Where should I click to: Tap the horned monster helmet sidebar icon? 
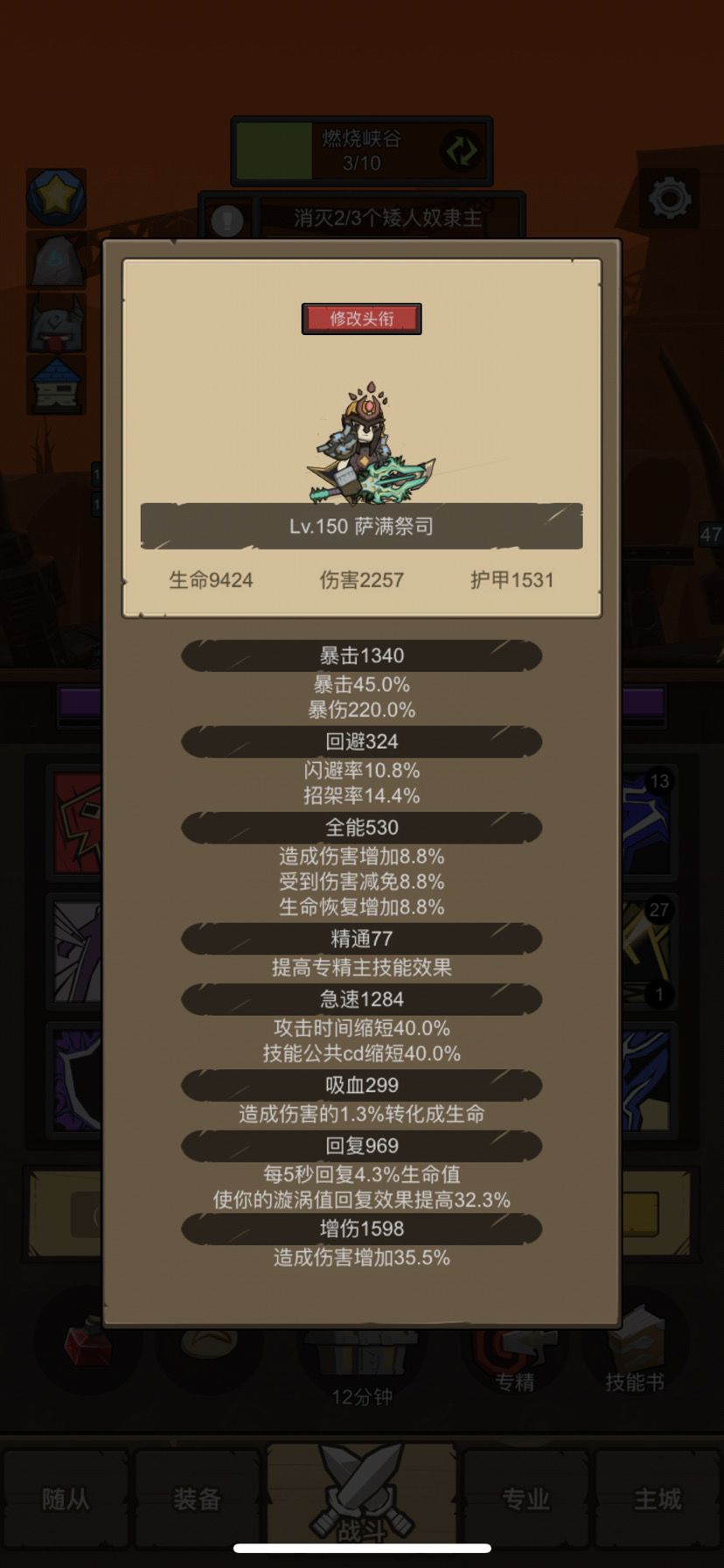point(56,325)
